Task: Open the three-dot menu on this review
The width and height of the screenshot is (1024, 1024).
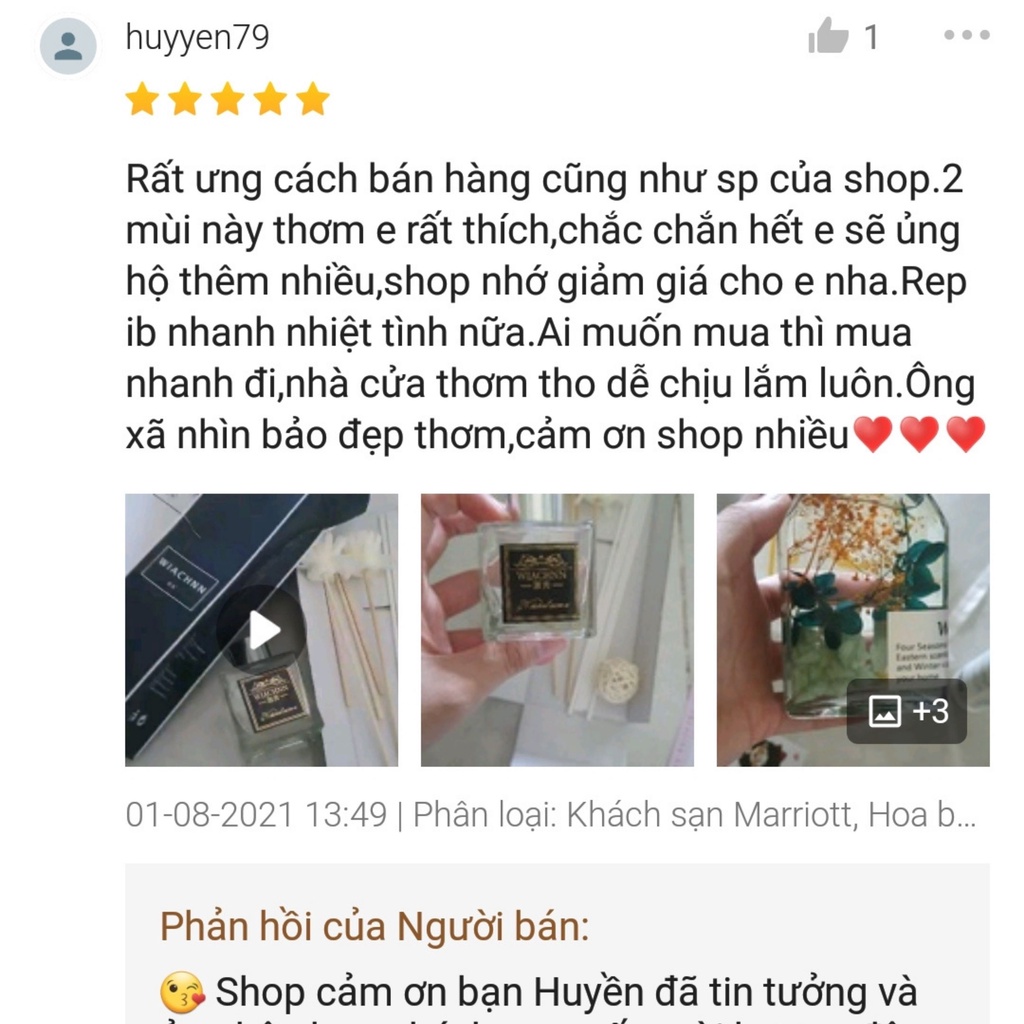Action: 967,35
